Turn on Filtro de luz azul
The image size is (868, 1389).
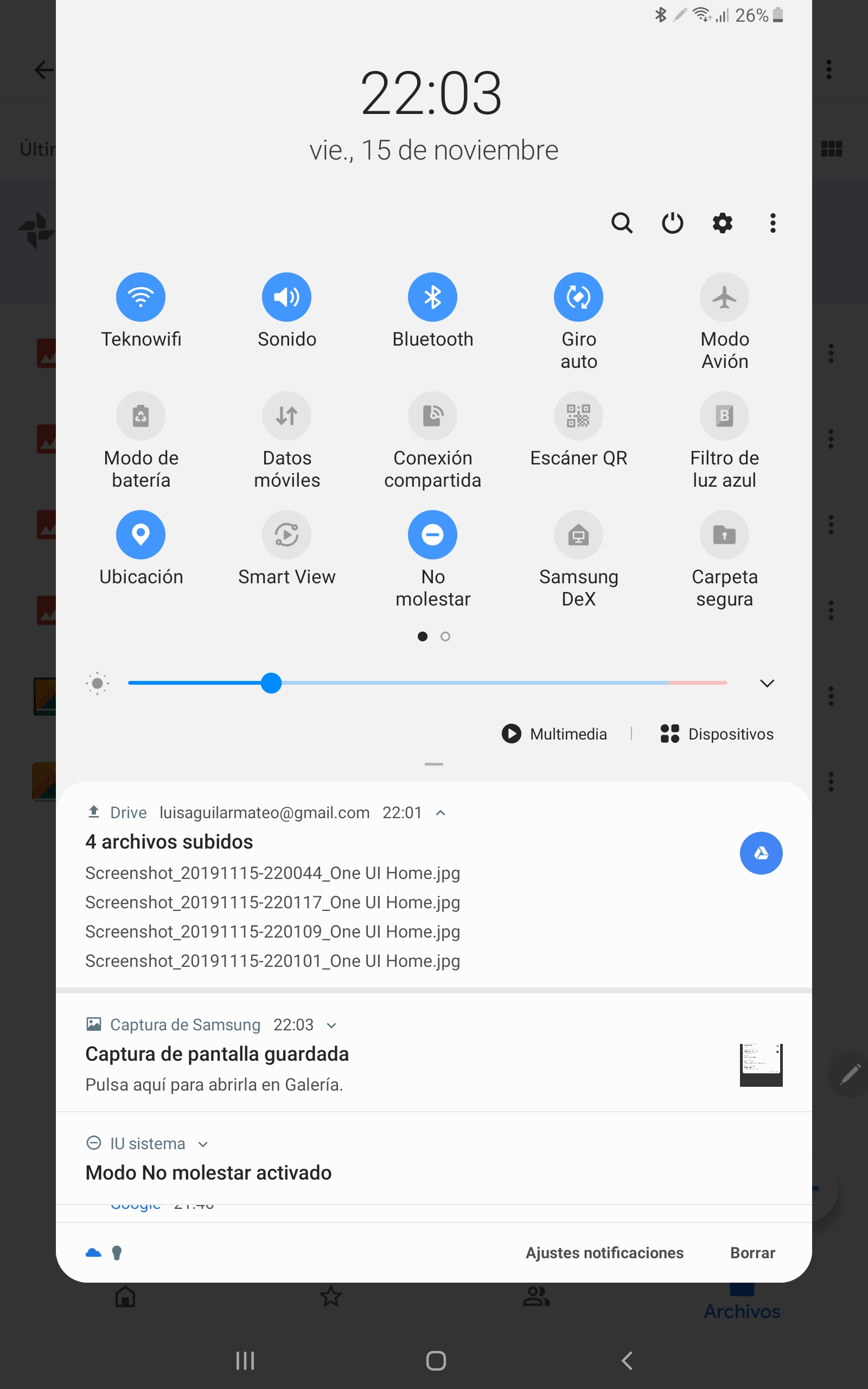coord(724,416)
